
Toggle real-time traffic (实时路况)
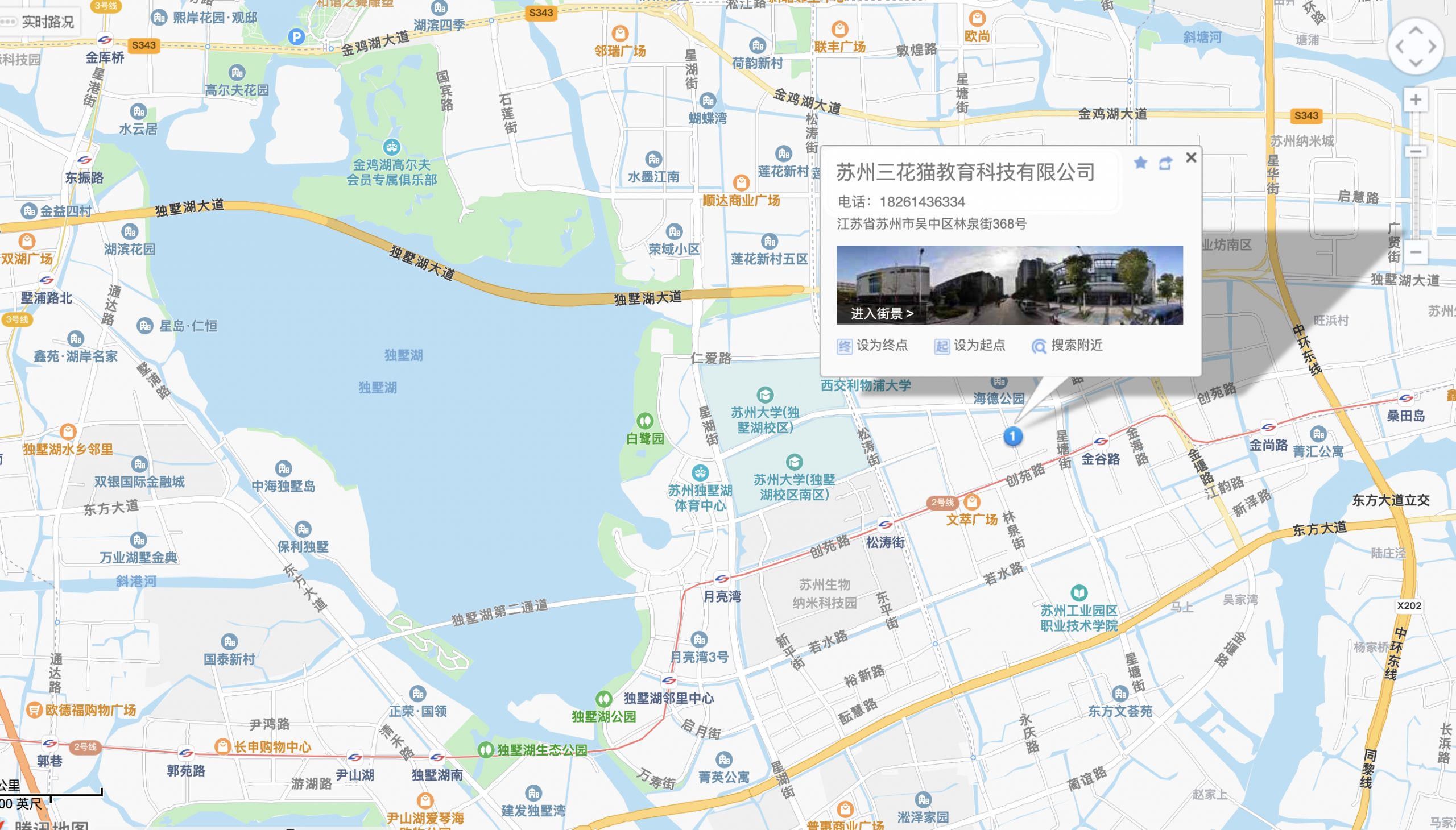tap(39, 22)
